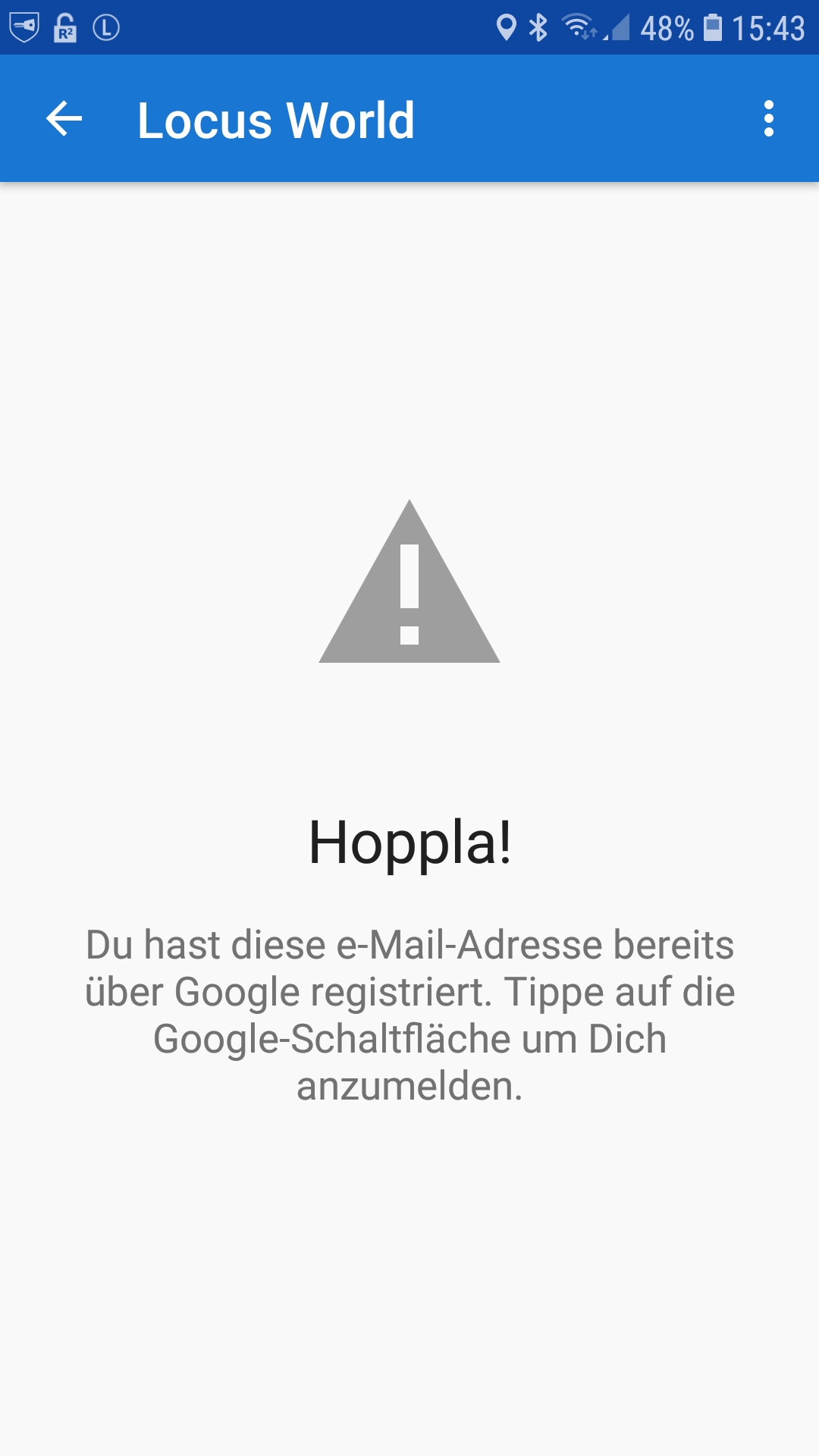
Task: Go back using the toolbar arrow
Action: pos(64,119)
